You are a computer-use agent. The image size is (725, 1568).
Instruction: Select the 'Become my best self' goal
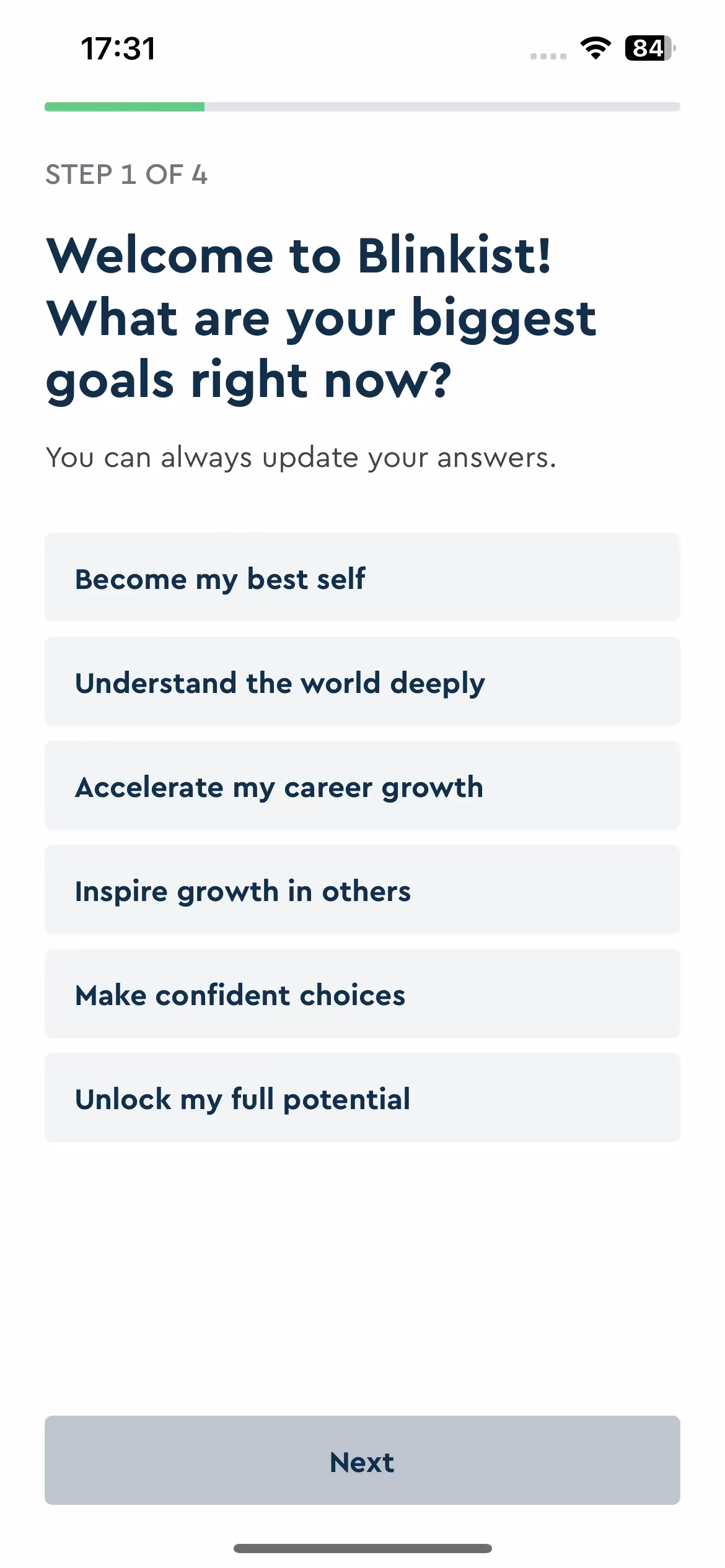(x=362, y=578)
